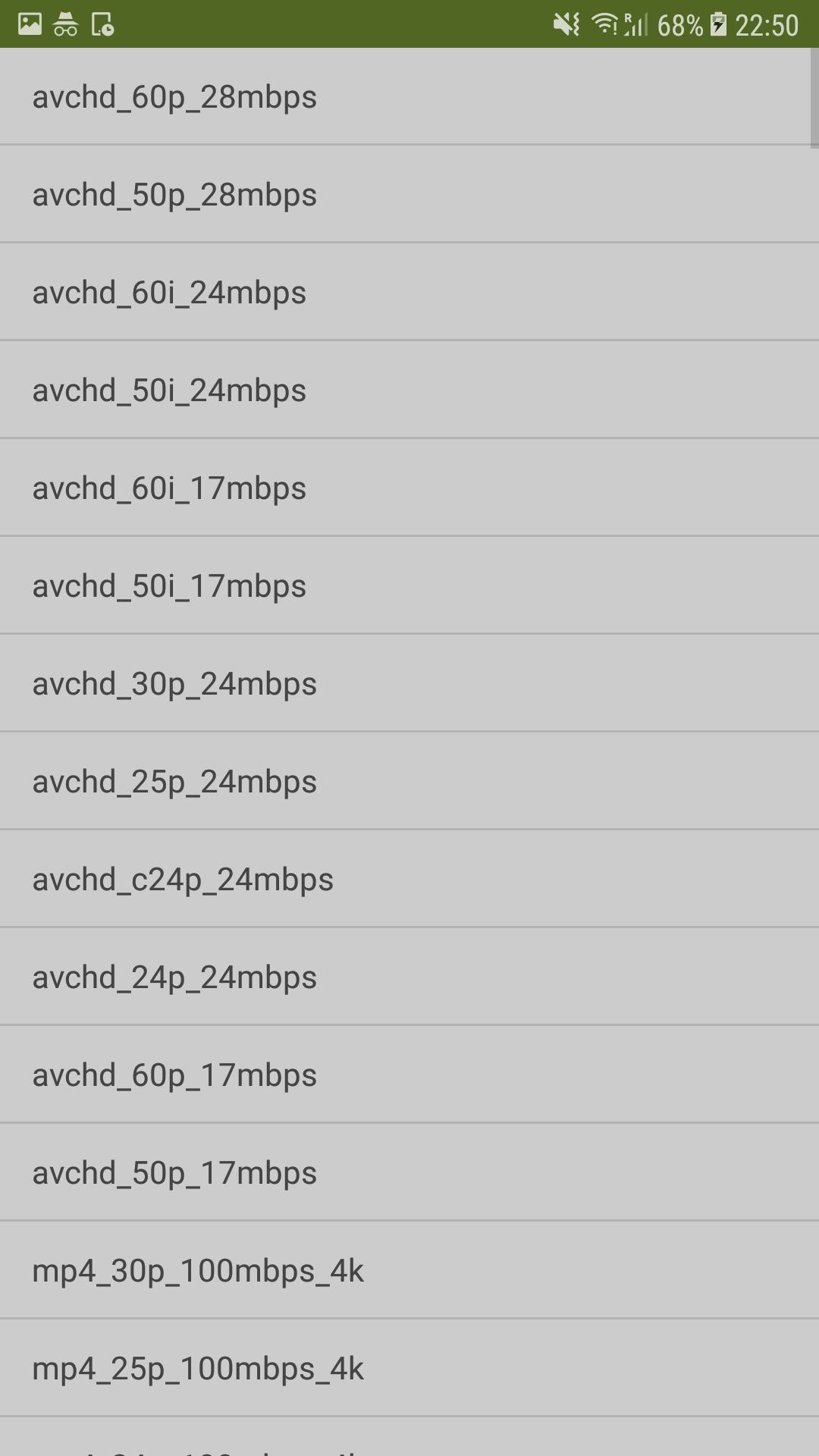Select mp4_30p_100mbps_4k format
The width and height of the screenshot is (819, 1456).
[409, 1270]
